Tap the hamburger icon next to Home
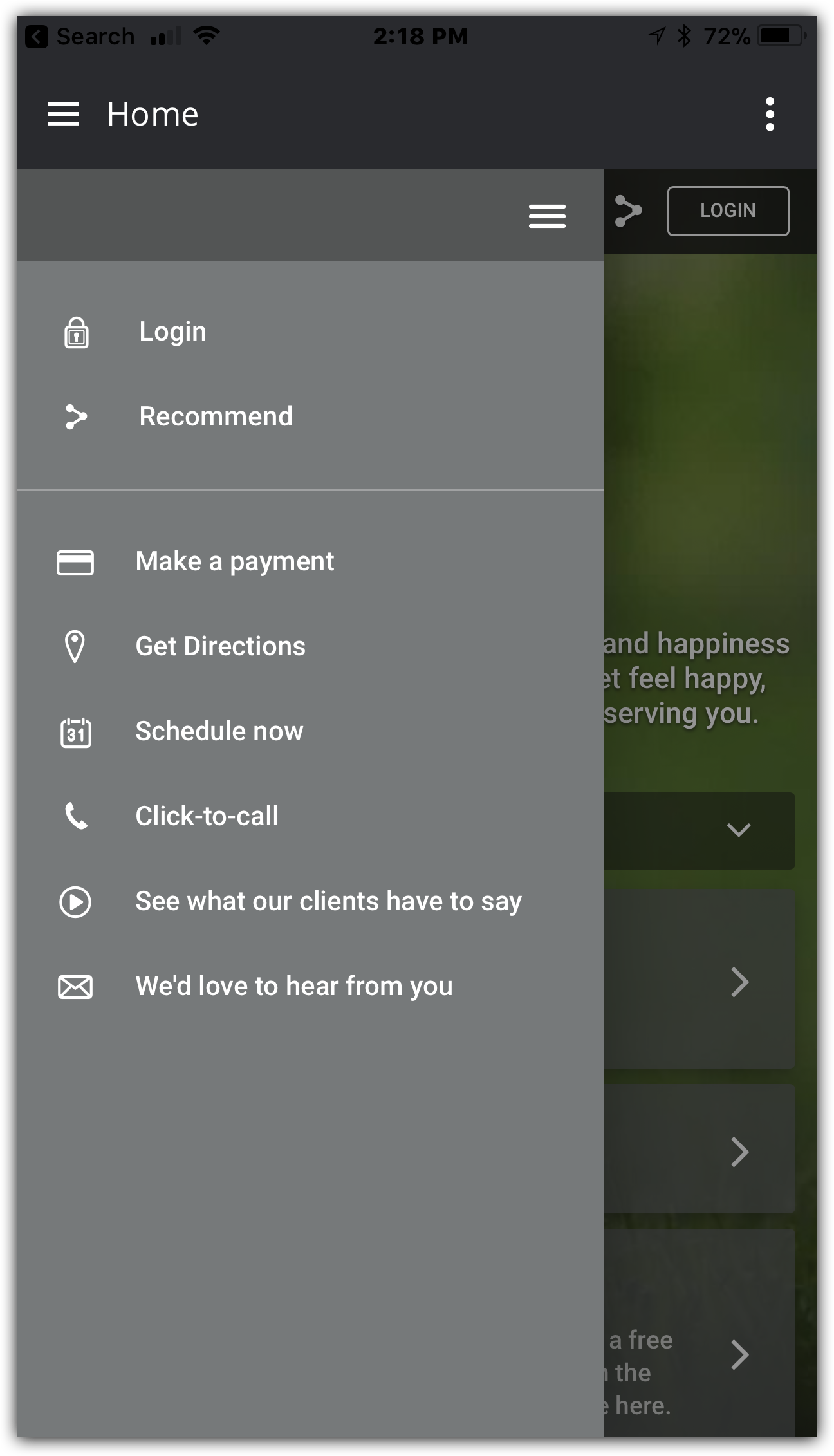834x1456 pixels. pos(64,115)
